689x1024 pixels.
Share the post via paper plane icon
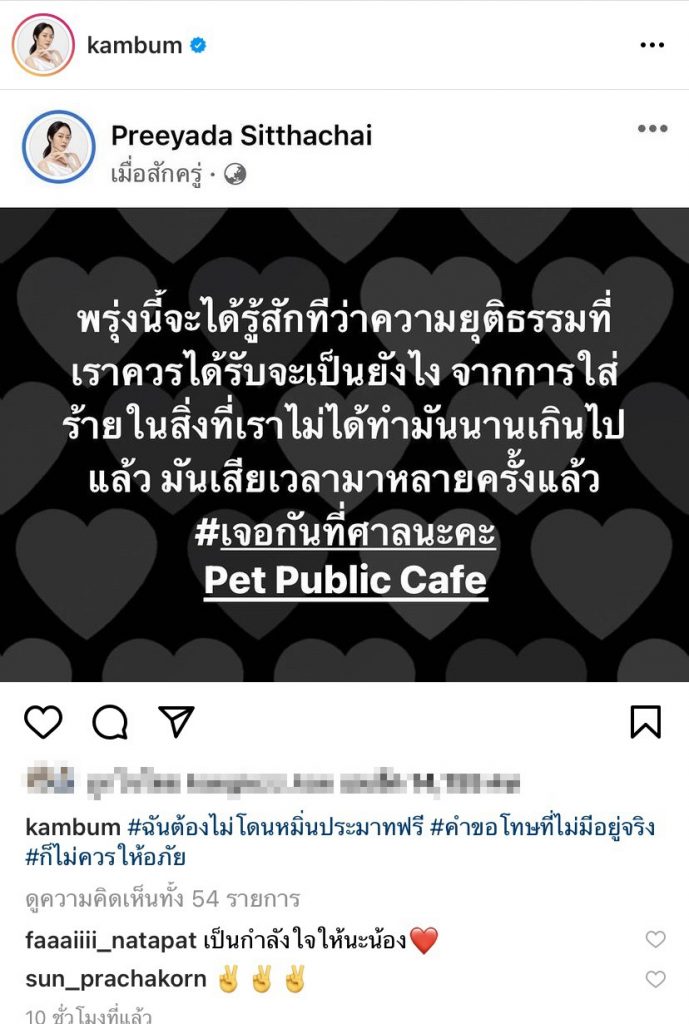pyautogui.click(x=176, y=721)
